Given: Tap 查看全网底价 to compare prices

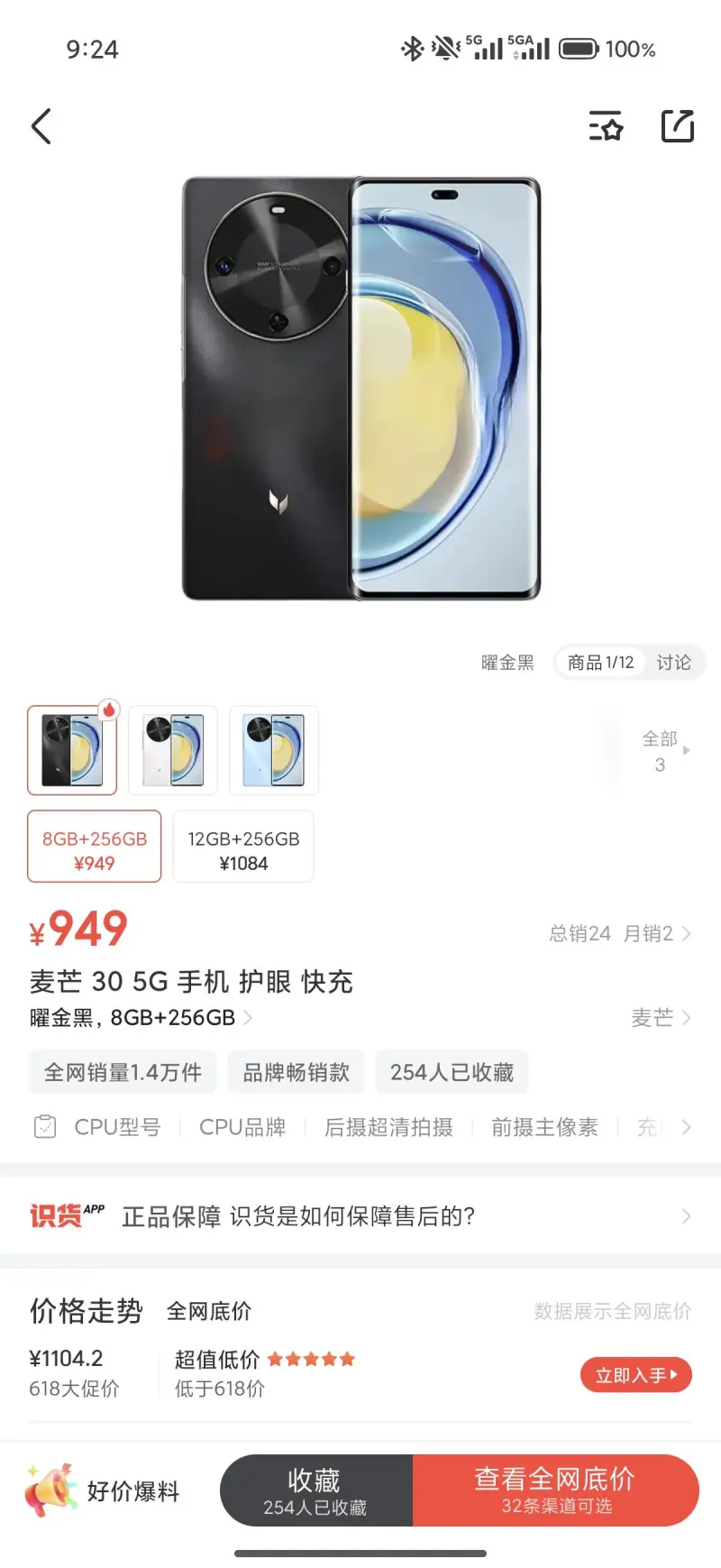Looking at the screenshot, I should pyautogui.click(x=555, y=1490).
